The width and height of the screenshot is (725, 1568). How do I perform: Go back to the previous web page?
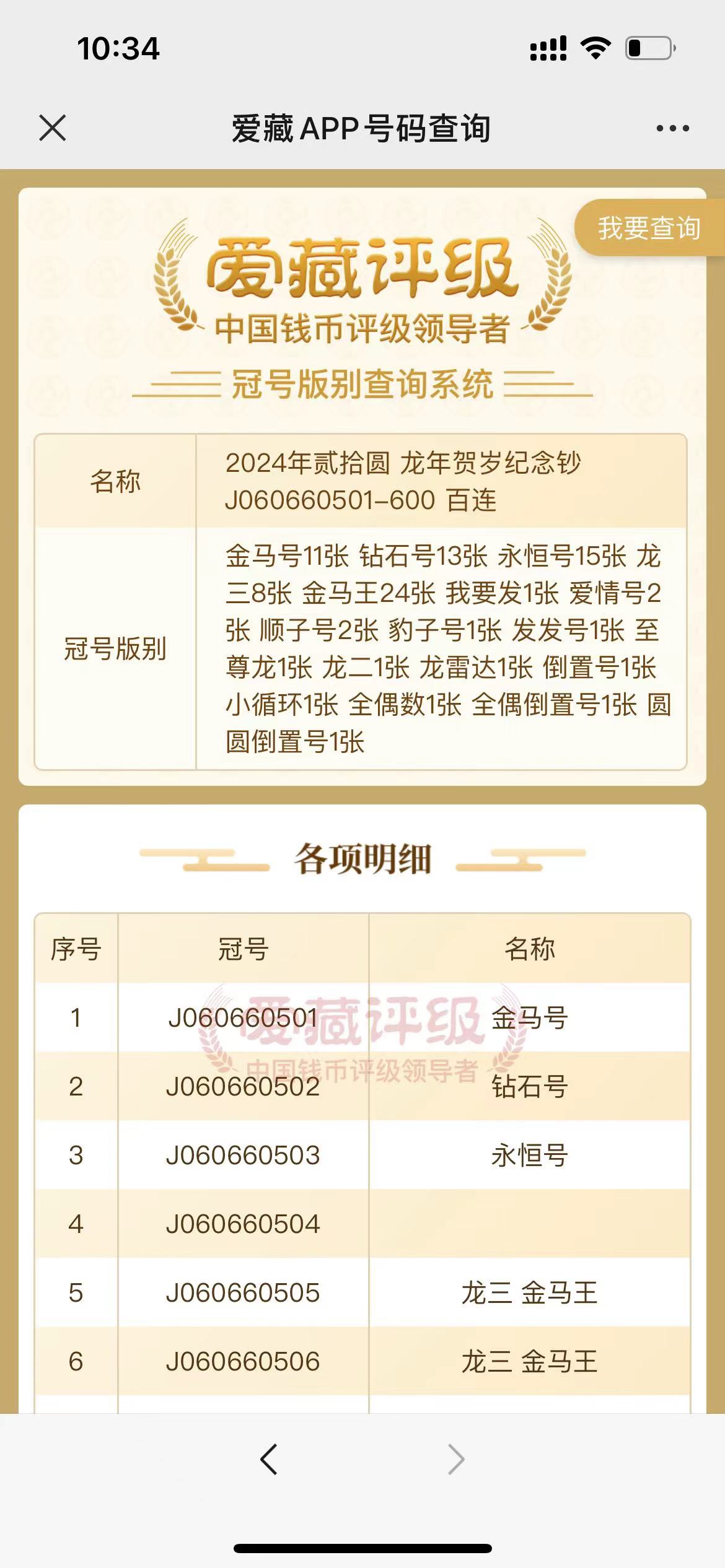coord(268,1460)
